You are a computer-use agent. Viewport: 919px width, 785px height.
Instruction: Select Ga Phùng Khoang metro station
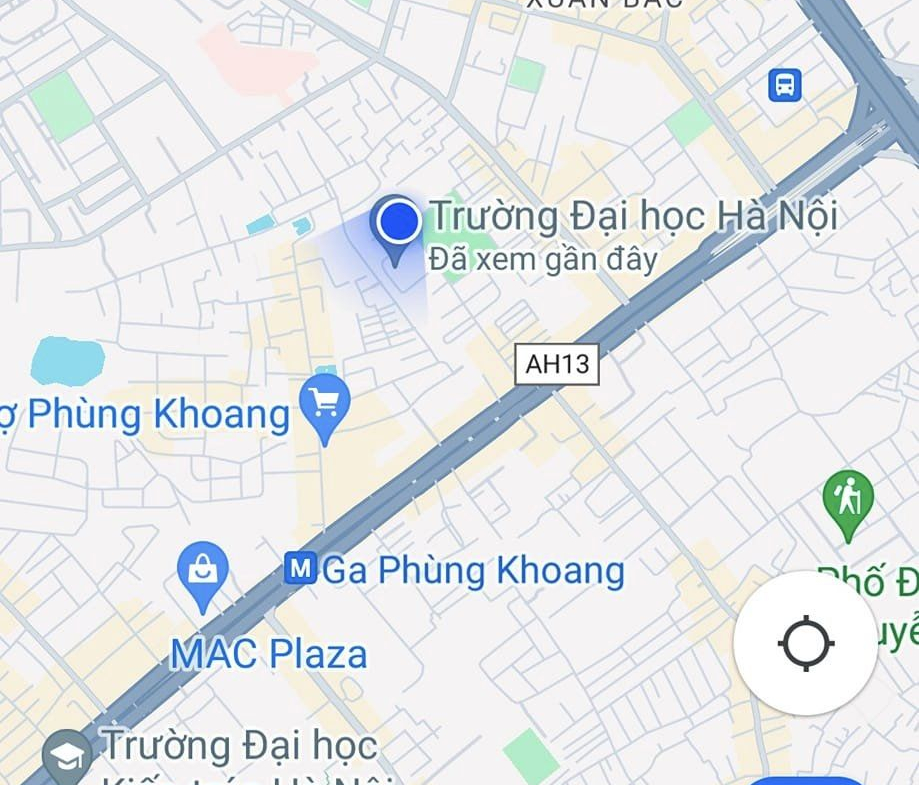[300, 570]
